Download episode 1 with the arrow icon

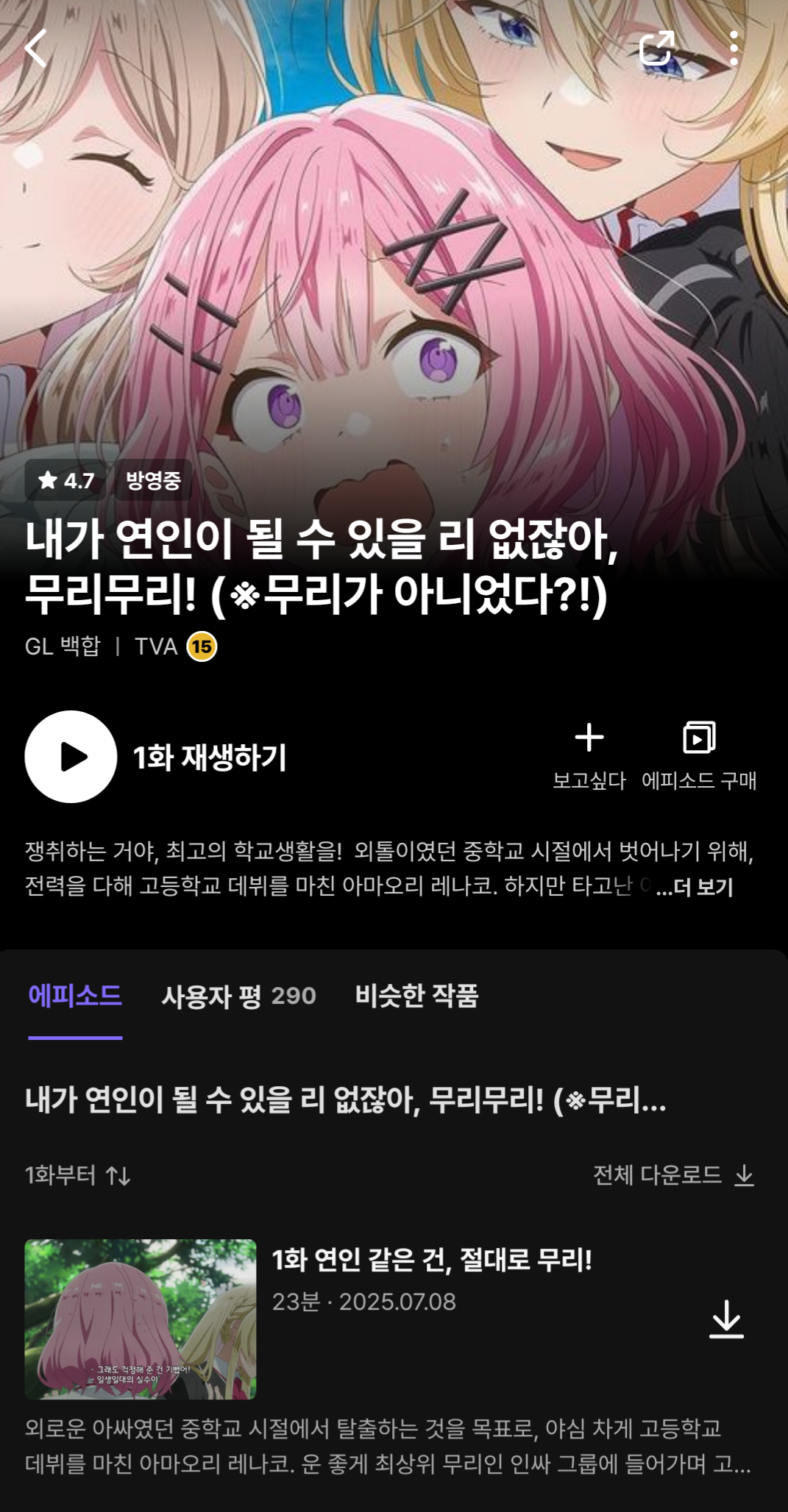click(x=726, y=1319)
